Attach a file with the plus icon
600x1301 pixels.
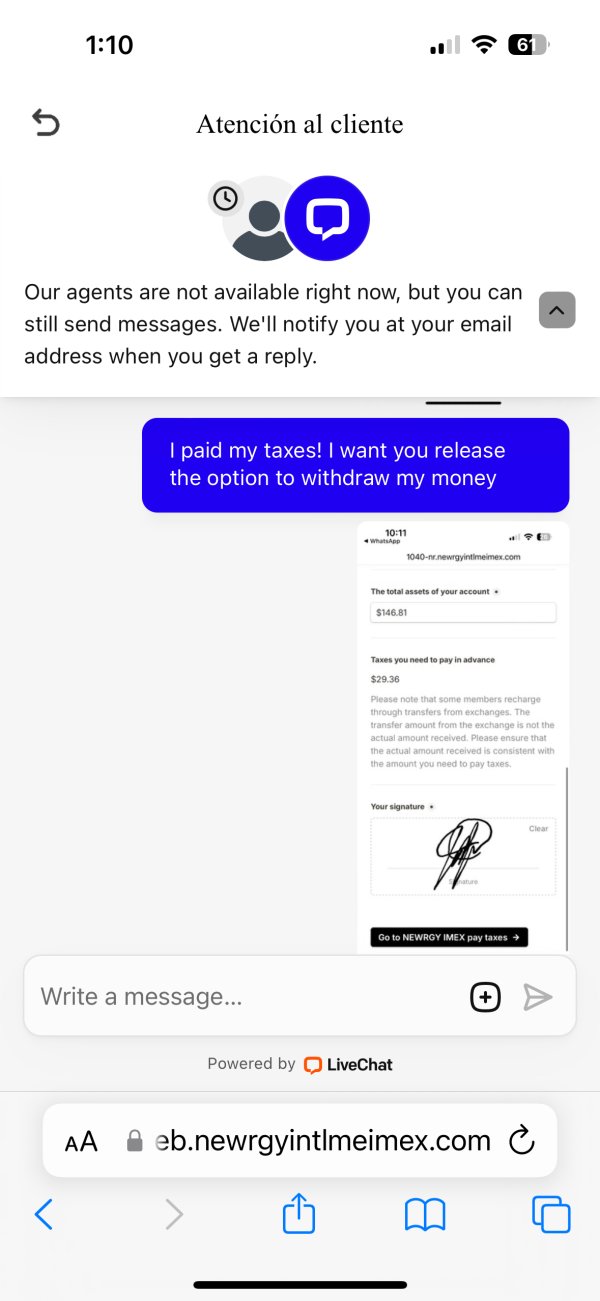[485, 996]
